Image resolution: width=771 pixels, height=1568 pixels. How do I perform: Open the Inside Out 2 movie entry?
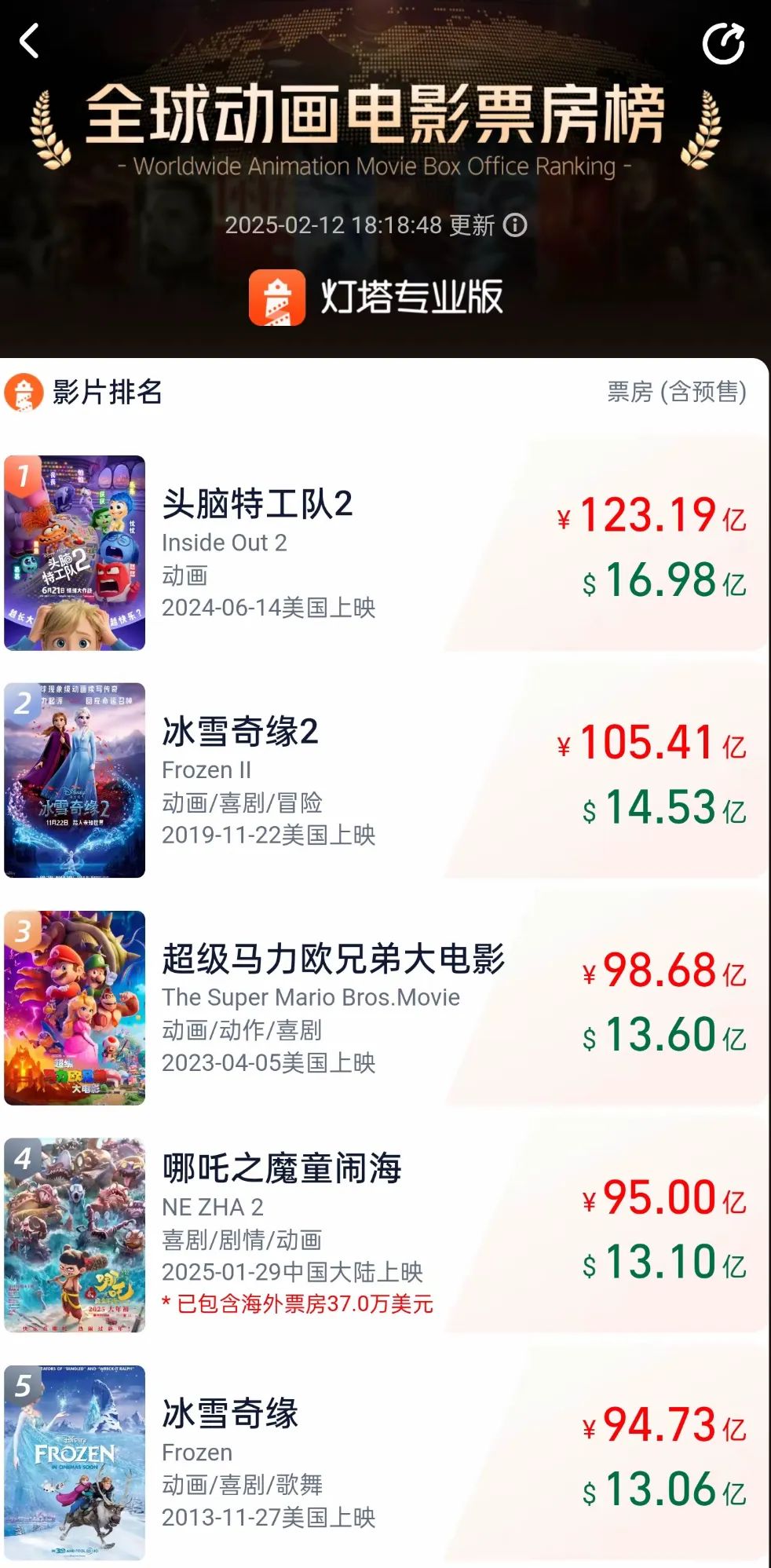(x=385, y=553)
